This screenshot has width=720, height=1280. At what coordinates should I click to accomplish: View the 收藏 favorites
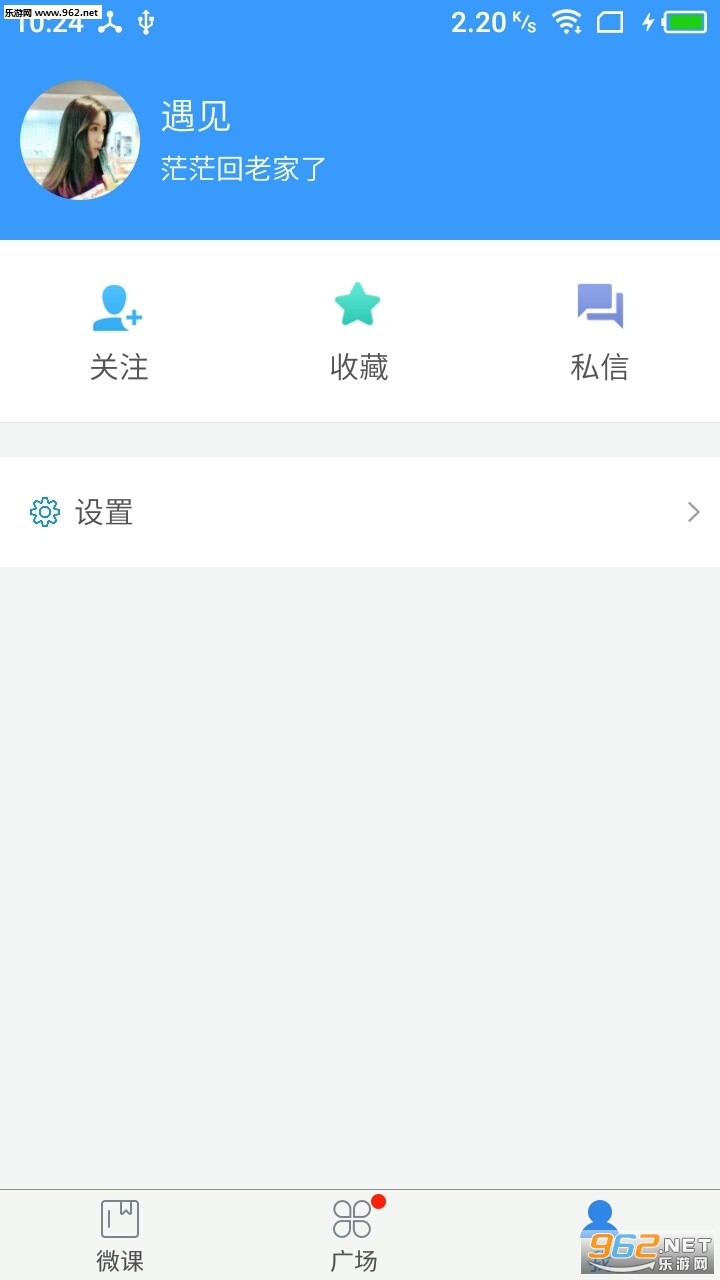[359, 332]
